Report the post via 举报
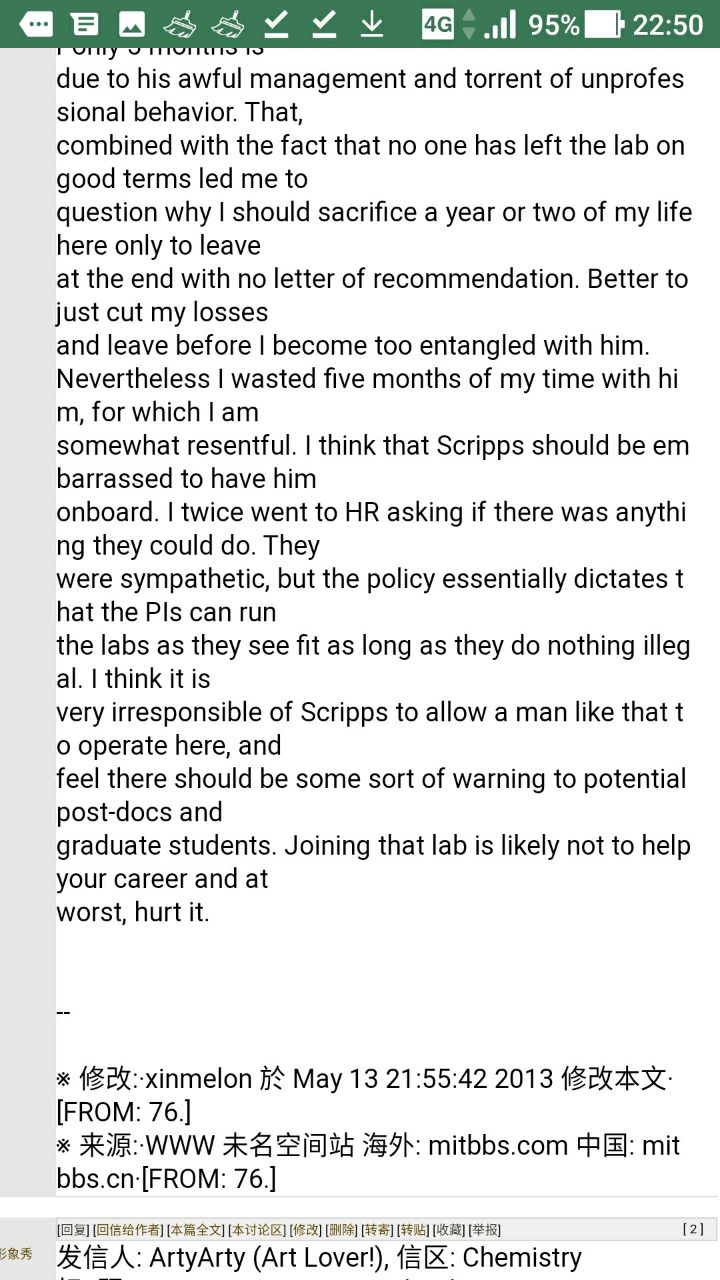This screenshot has width=720, height=1280. click(x=485, y=1229)
